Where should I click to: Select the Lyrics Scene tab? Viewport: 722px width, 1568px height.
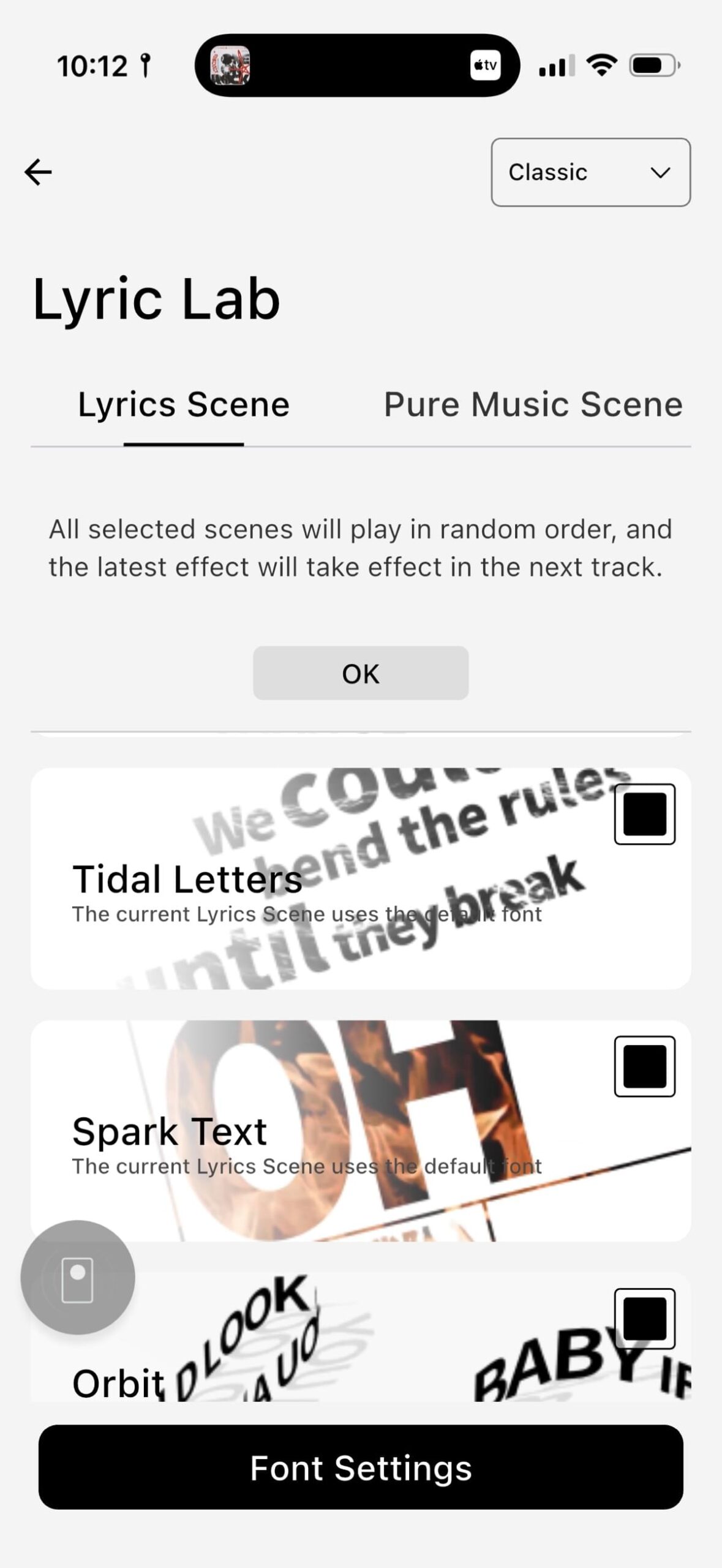click(184, 404)
